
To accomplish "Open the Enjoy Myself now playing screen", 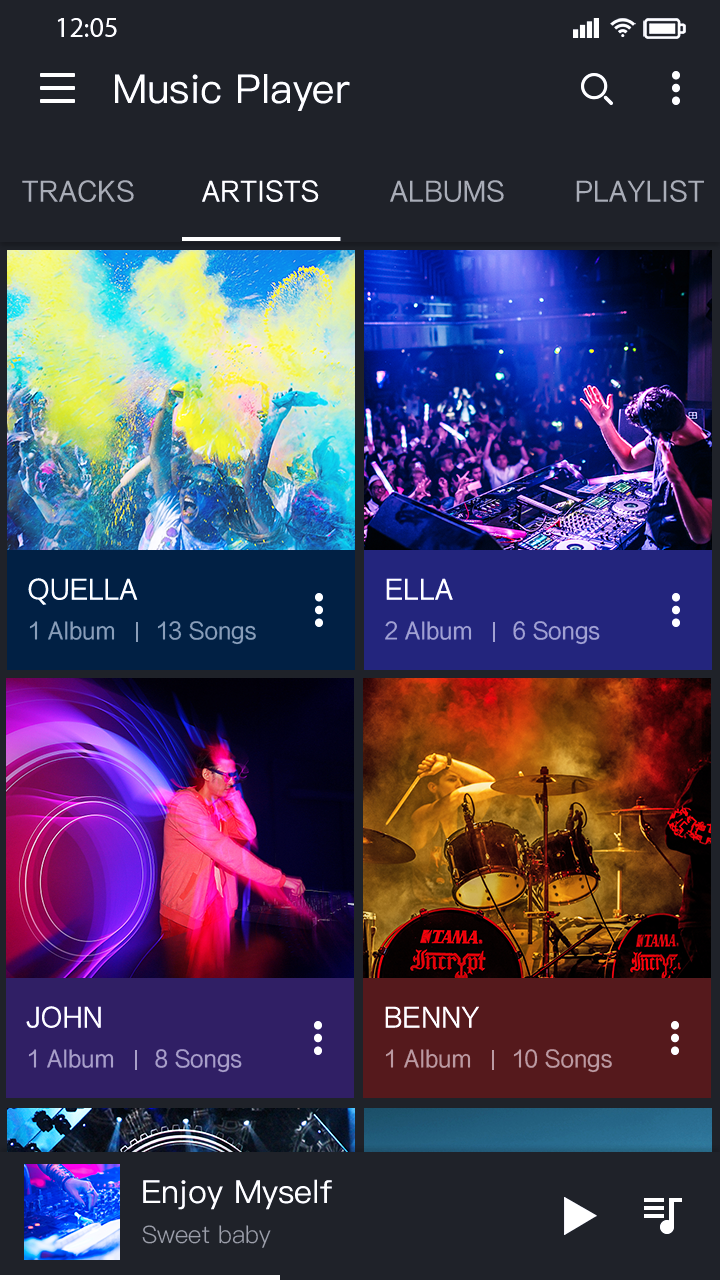I will click(236, 1212).
